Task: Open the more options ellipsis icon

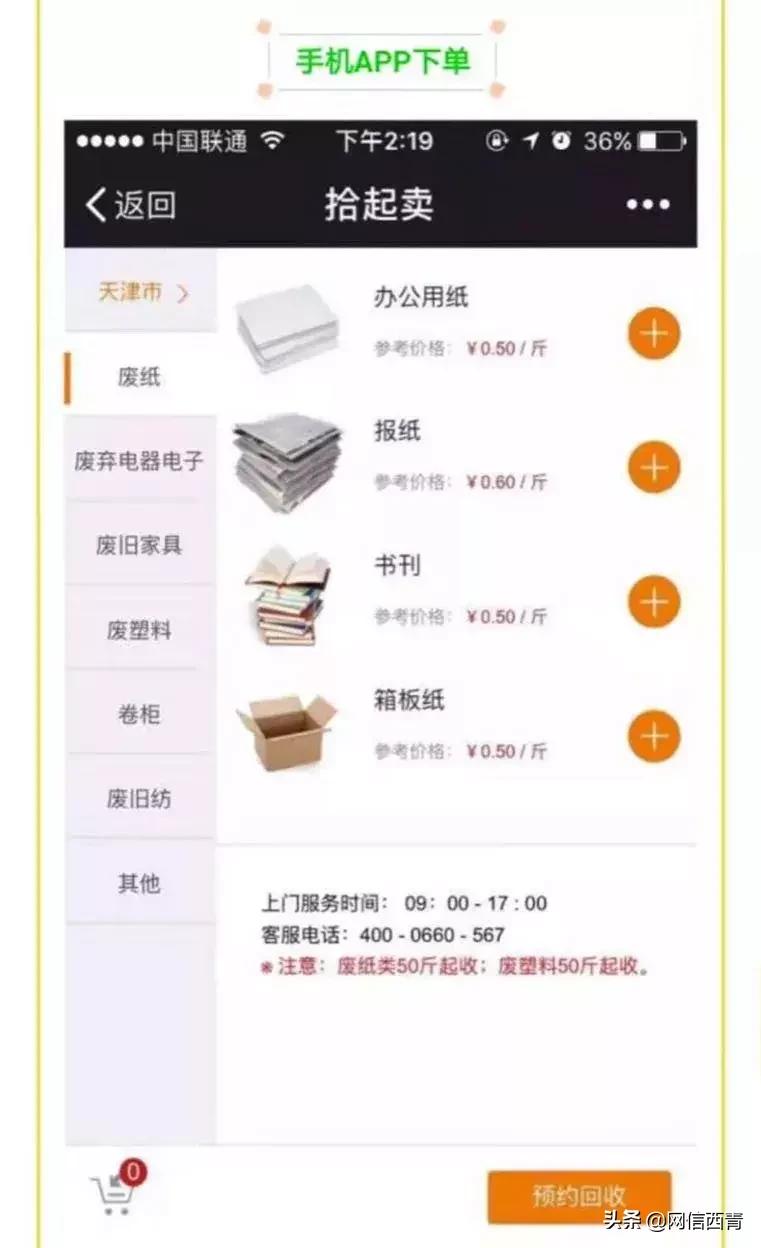Action: click(x=648, y=205)
